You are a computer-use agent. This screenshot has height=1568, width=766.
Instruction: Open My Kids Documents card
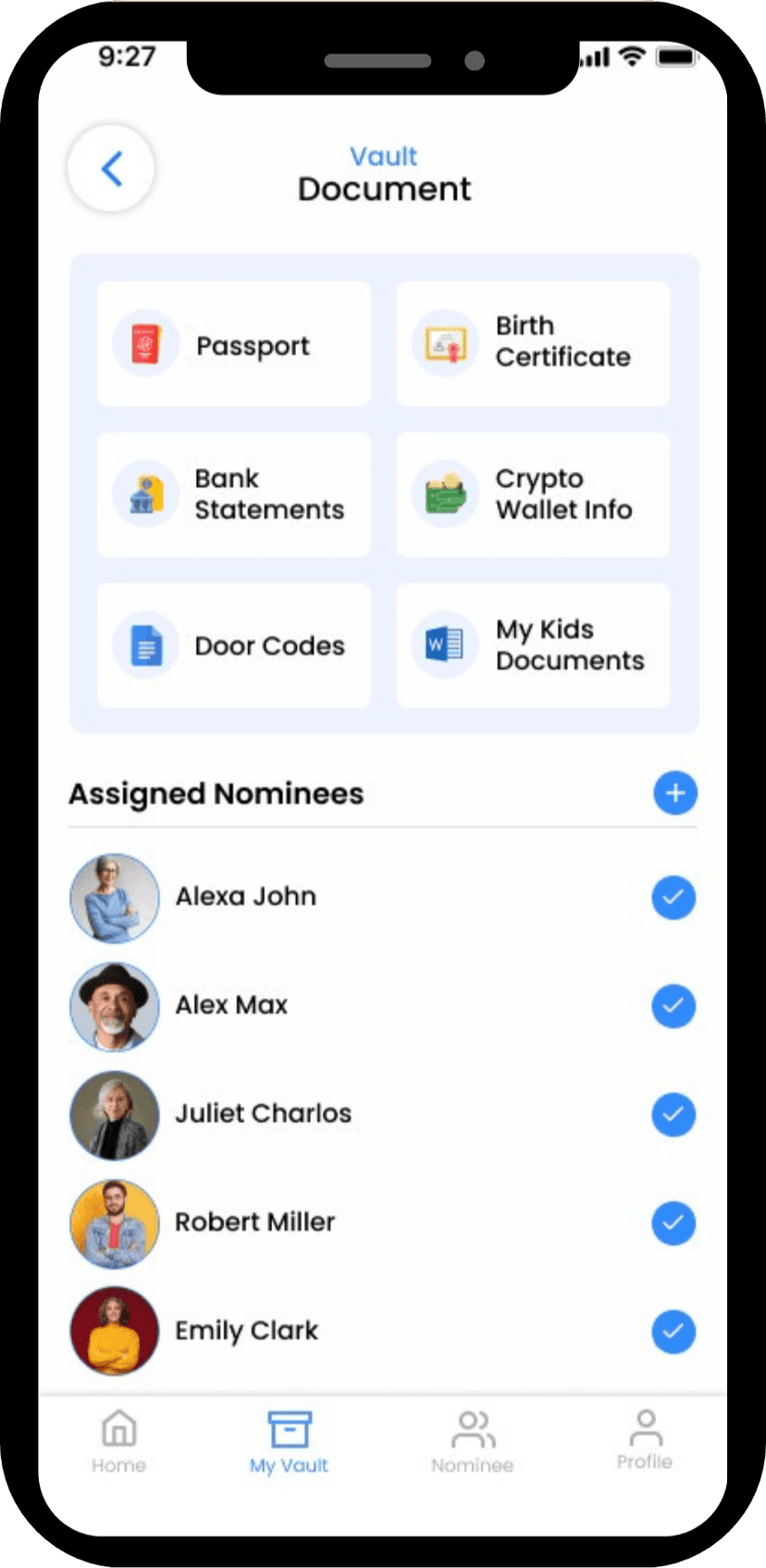(x=533, y=645)
